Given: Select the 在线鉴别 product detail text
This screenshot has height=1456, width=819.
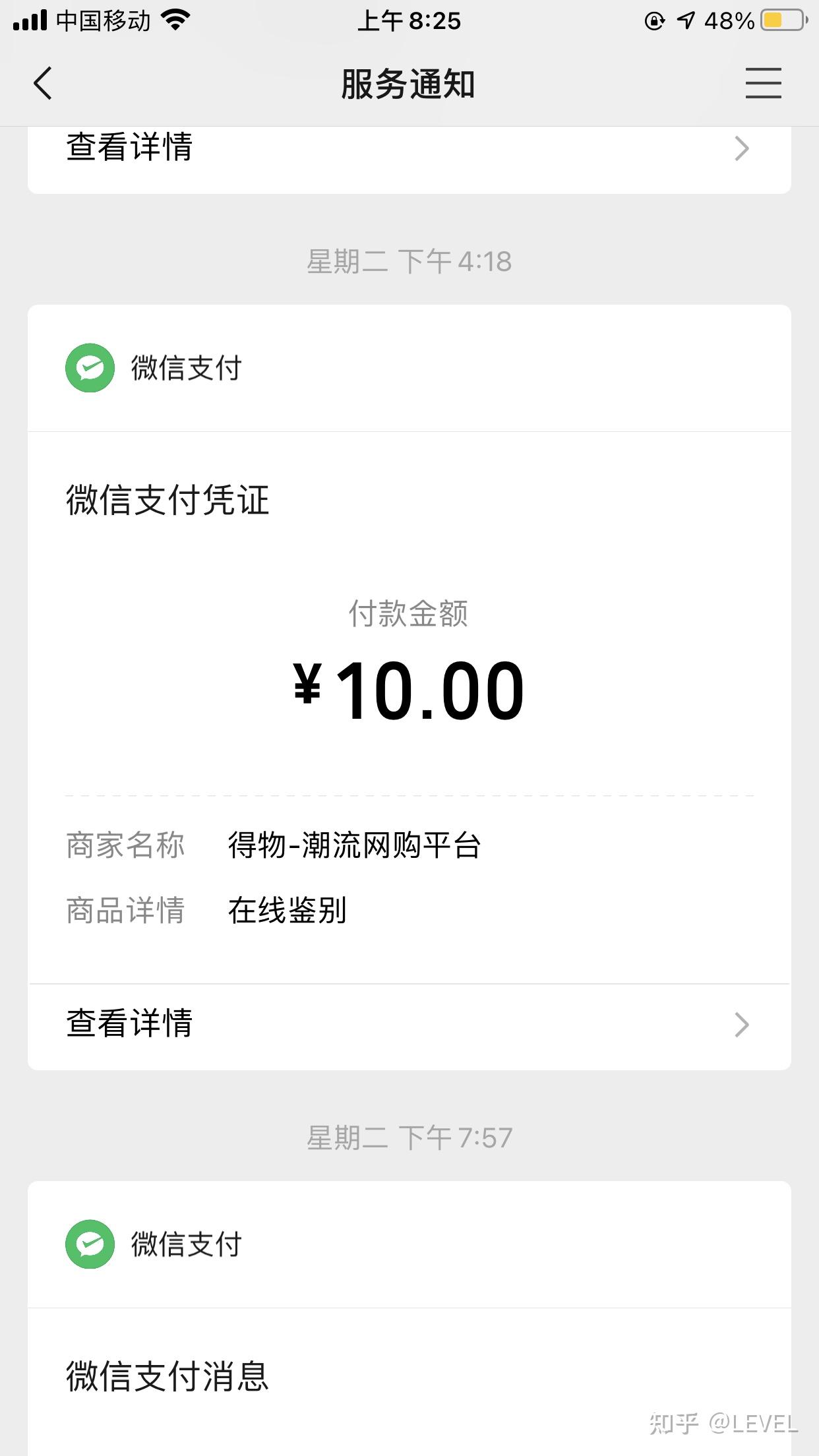Looking at the screenshot, I should pos(289,911).
